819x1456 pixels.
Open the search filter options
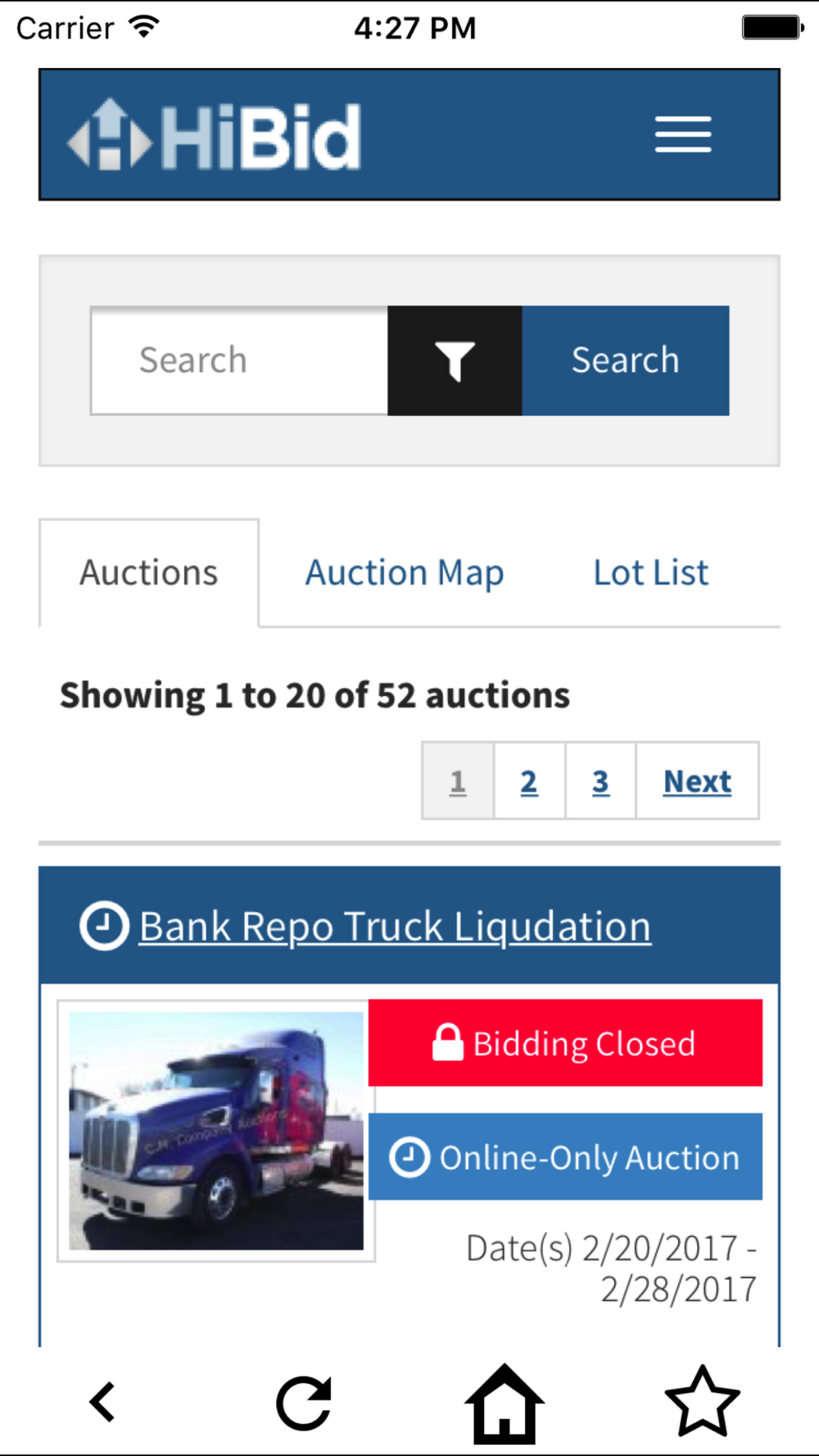(x=455, y=360)
